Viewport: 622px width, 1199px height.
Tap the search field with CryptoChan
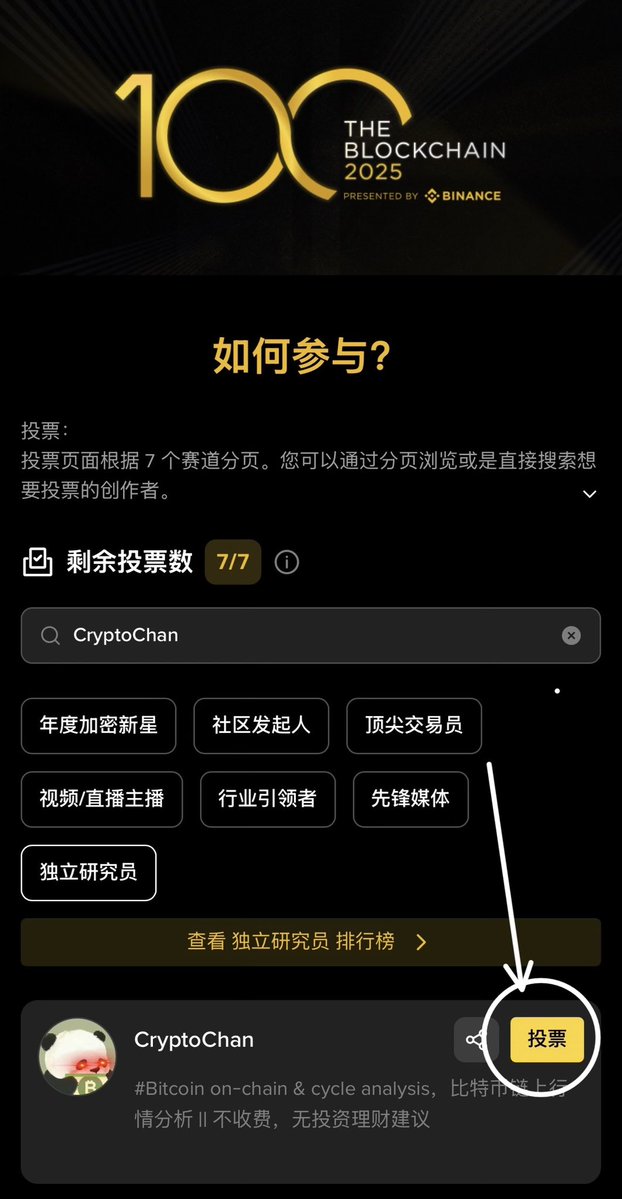pos(300,635)
